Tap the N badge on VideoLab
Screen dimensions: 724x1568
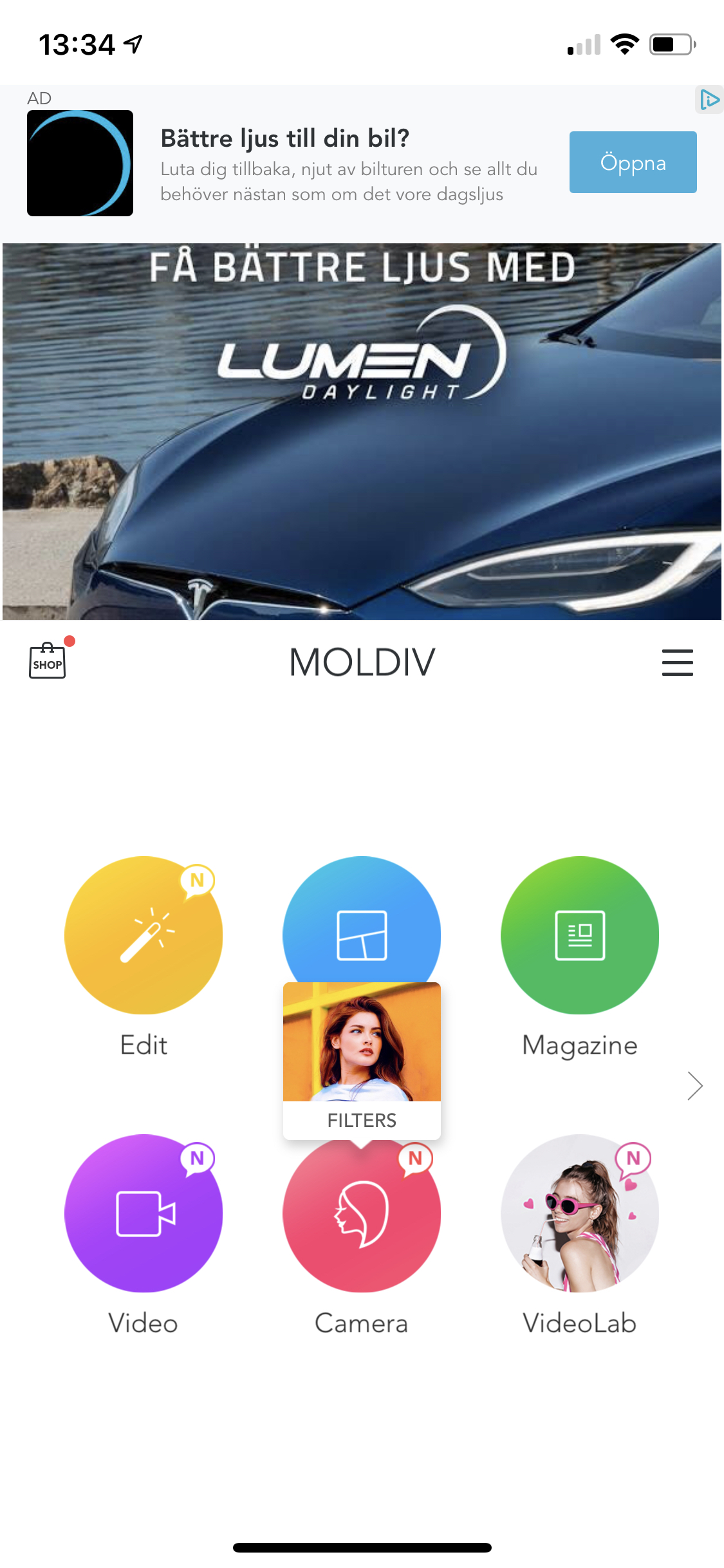[x=633, y=1155]
